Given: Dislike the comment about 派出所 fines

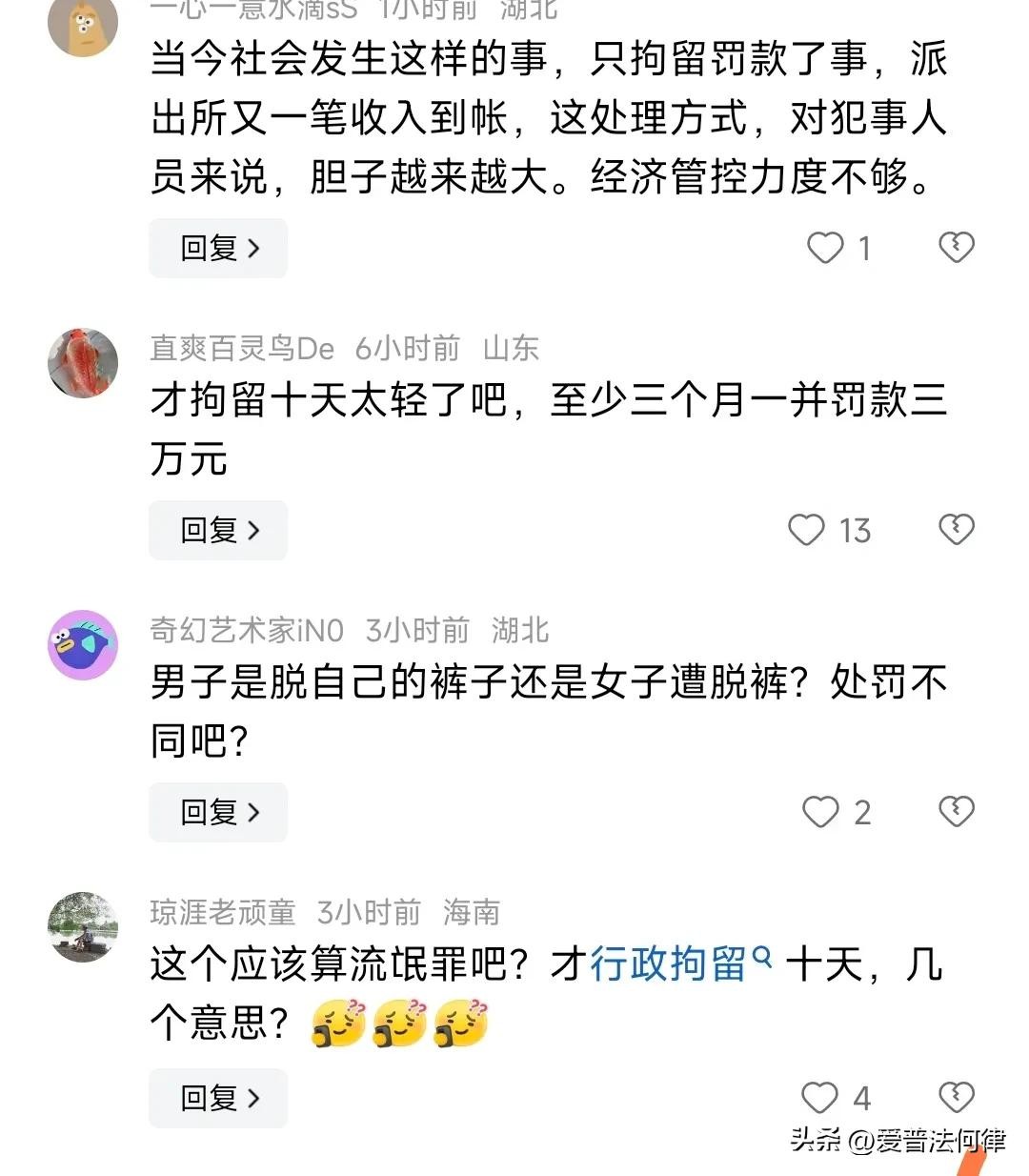Looking at the screenshot, I should click(956, 247).
